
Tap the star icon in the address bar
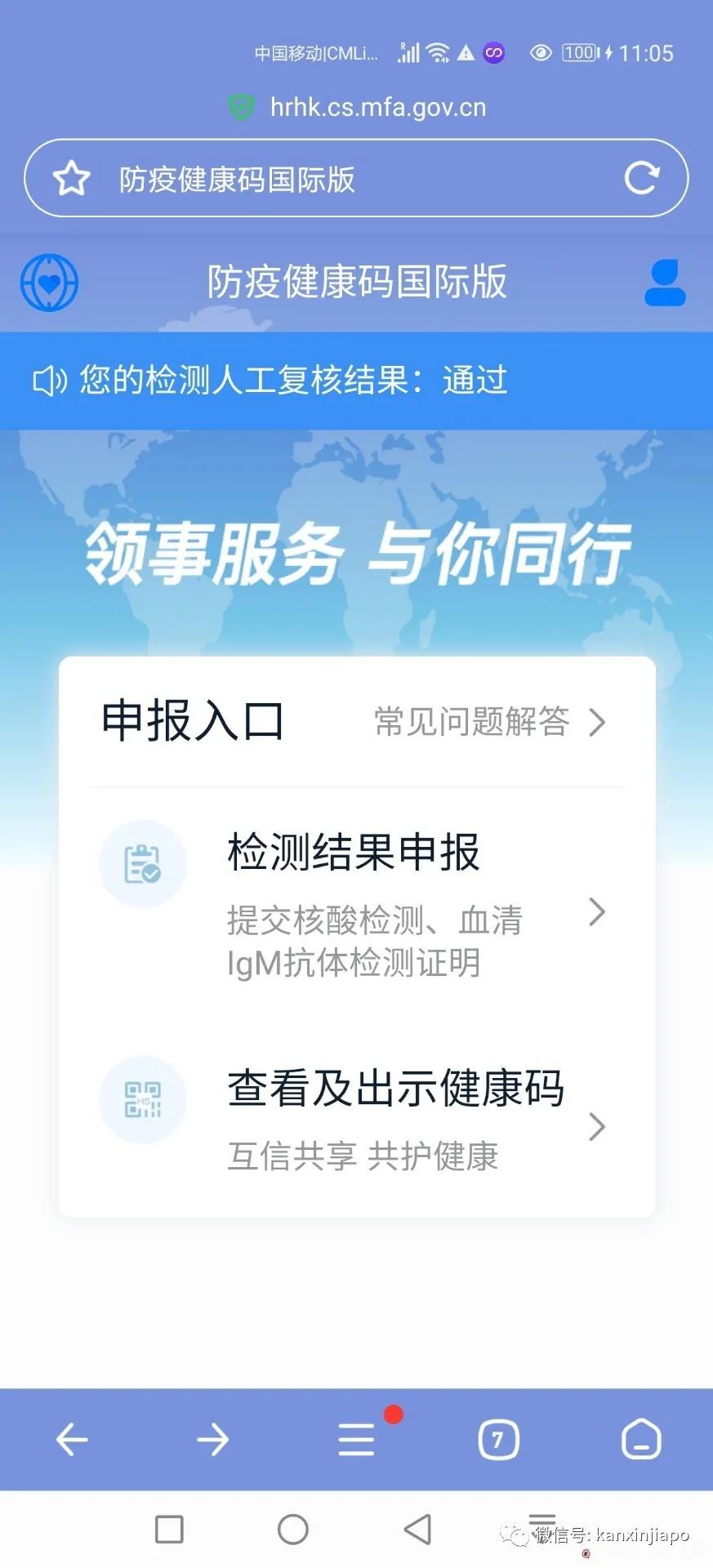[x=72, y=177]
